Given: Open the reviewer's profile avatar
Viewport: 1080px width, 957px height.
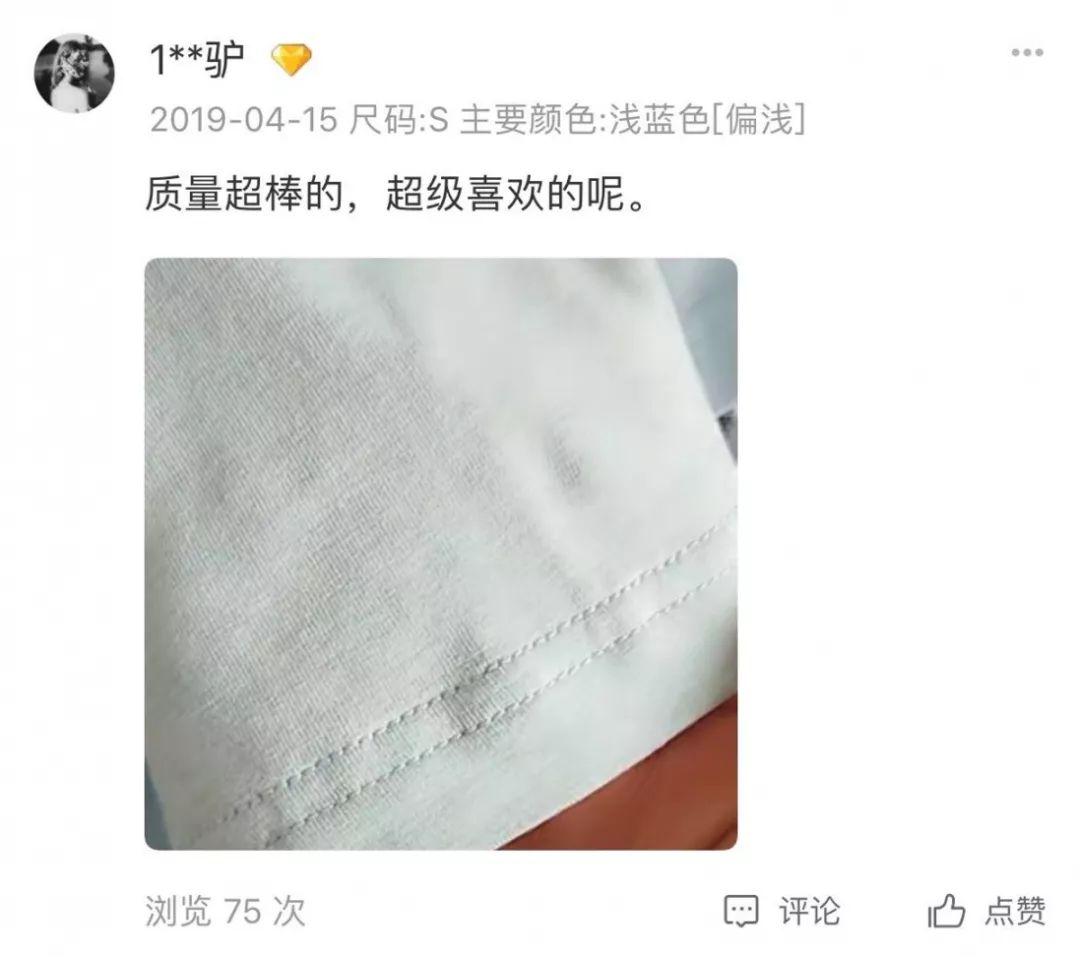Looking at the screenshot, I should click(74, 74).
